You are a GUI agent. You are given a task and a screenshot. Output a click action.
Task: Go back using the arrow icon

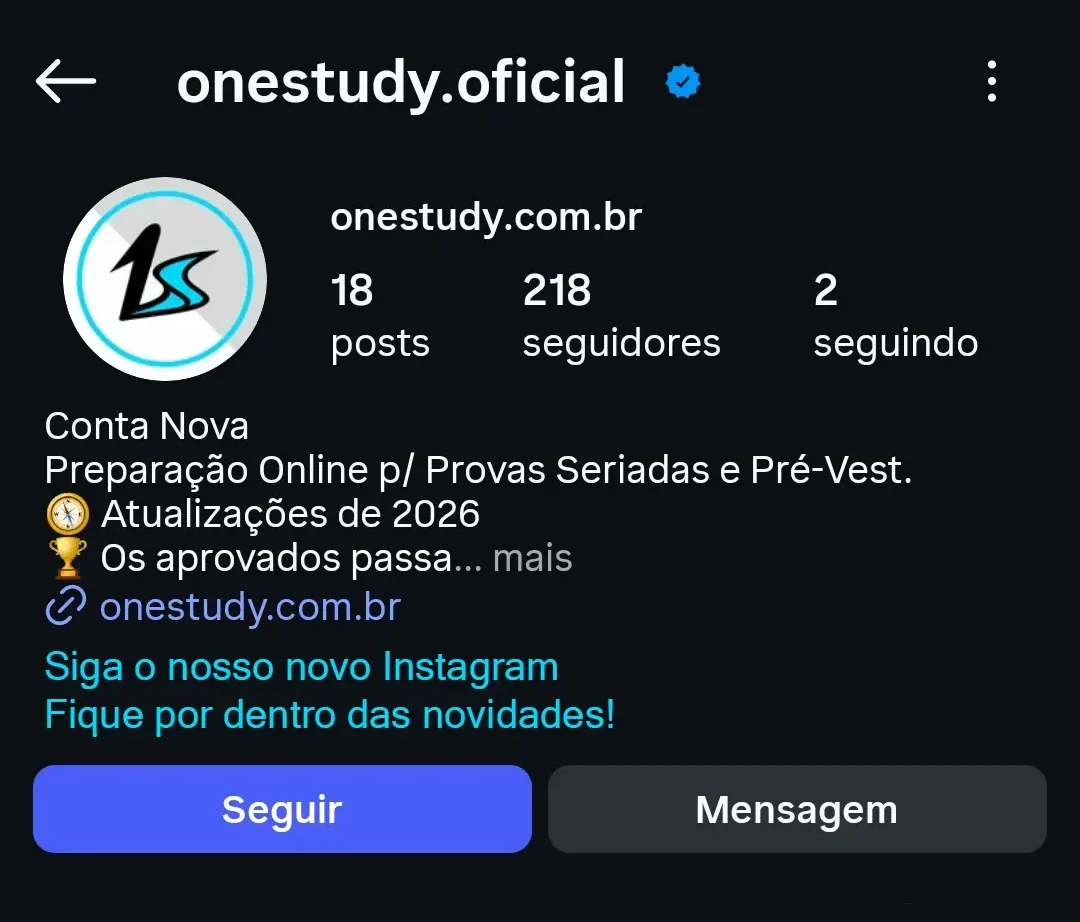pyautogui.click(x=65, y=81)
